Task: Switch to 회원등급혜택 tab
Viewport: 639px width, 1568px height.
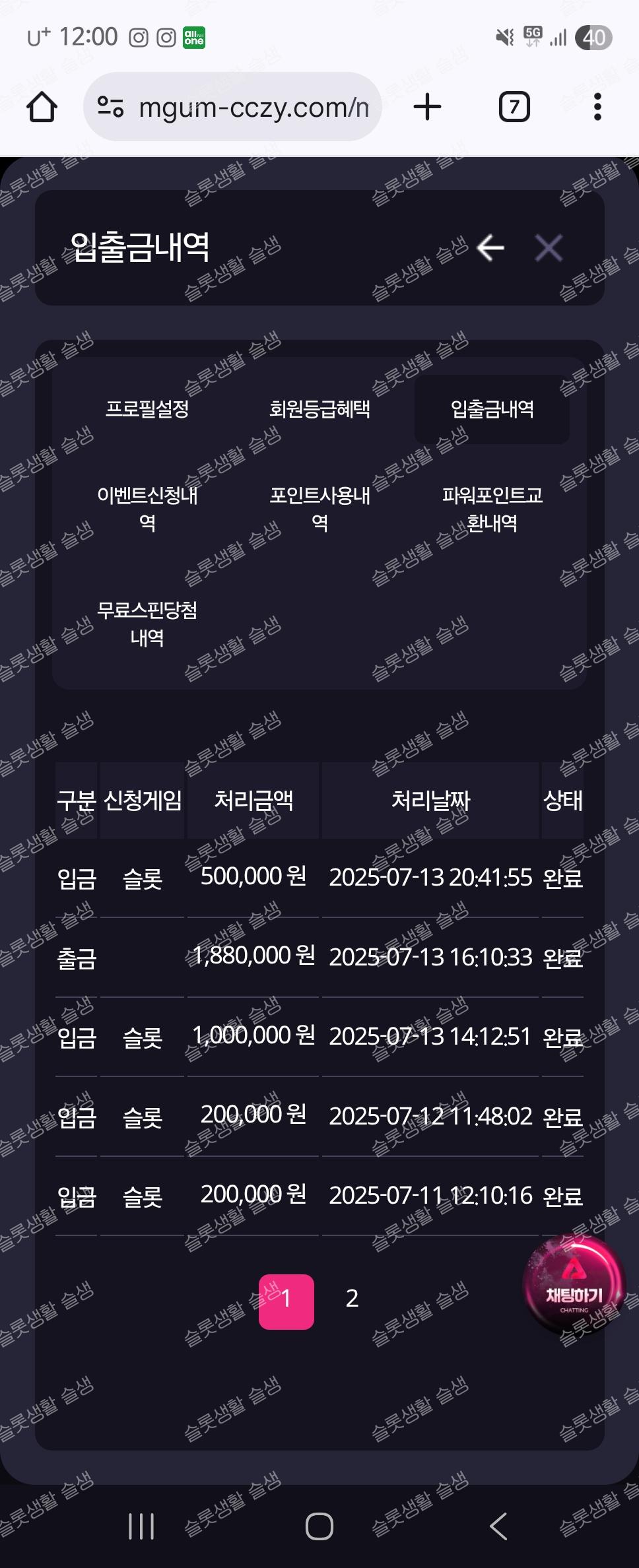Action: 319,409
